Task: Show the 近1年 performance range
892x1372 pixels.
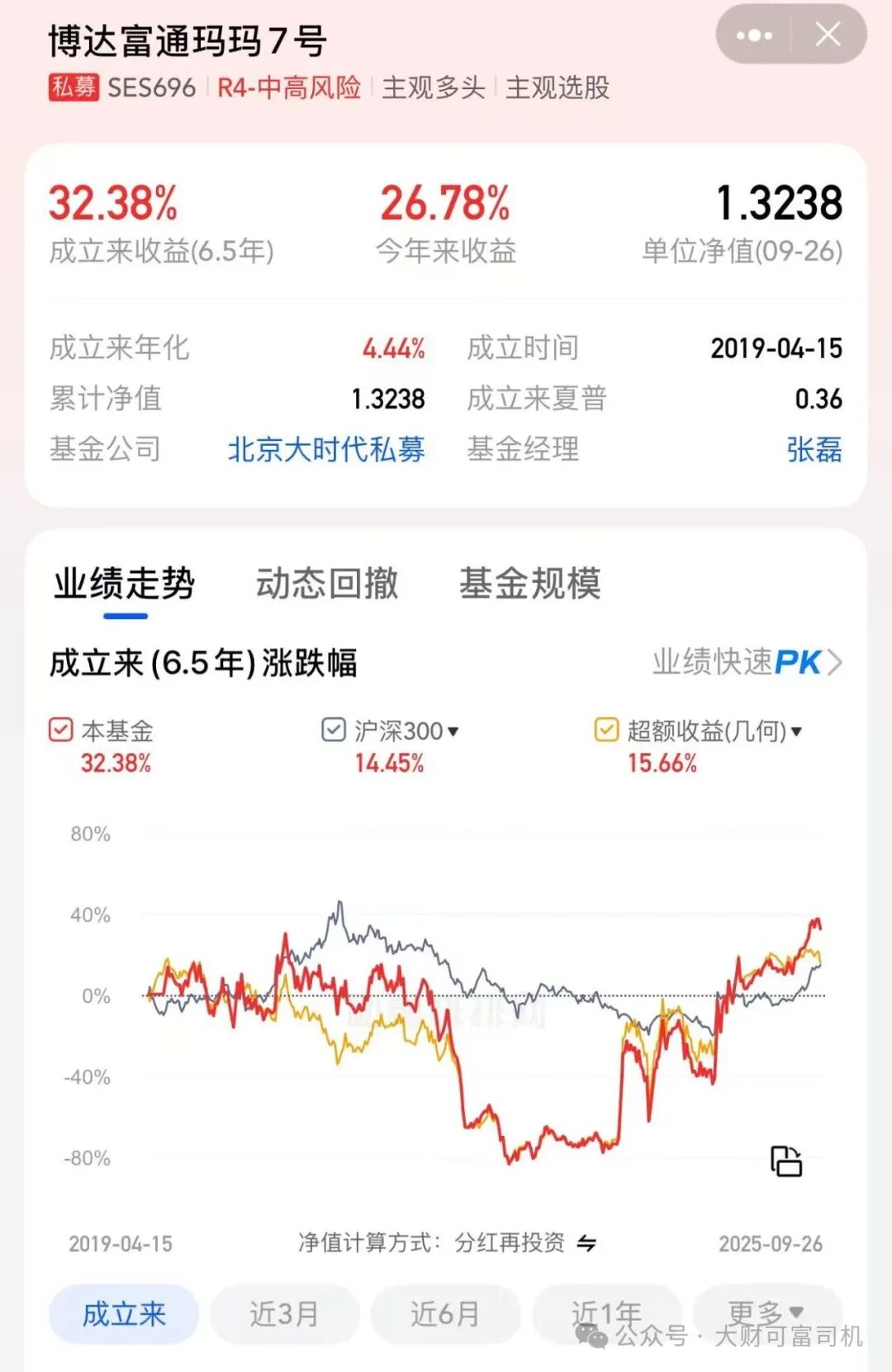Action: click(606, 1313)
